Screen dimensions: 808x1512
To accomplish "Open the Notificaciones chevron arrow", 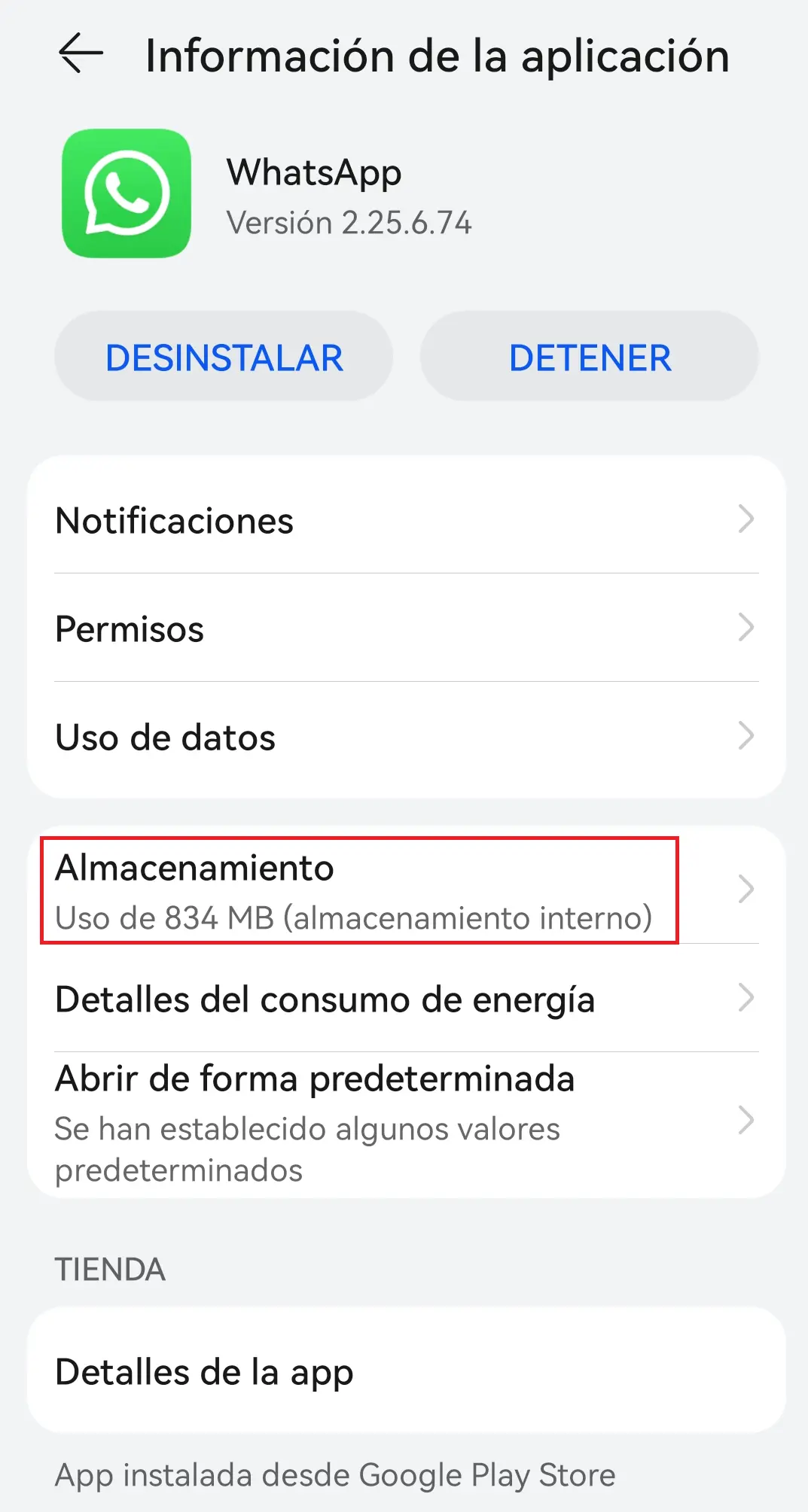I will [746, 519].
